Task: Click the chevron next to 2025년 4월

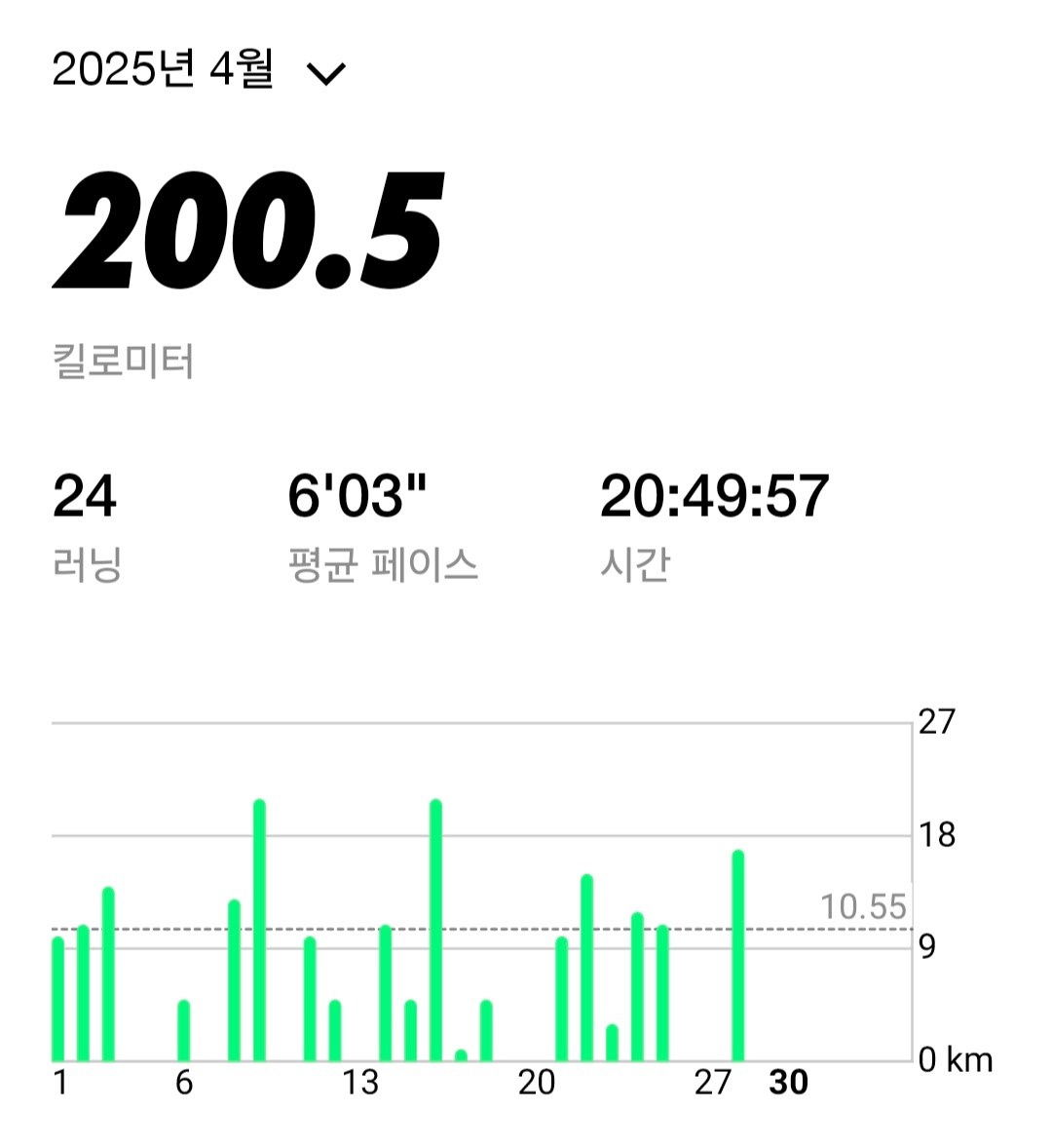Action: (x=327, y=76)
